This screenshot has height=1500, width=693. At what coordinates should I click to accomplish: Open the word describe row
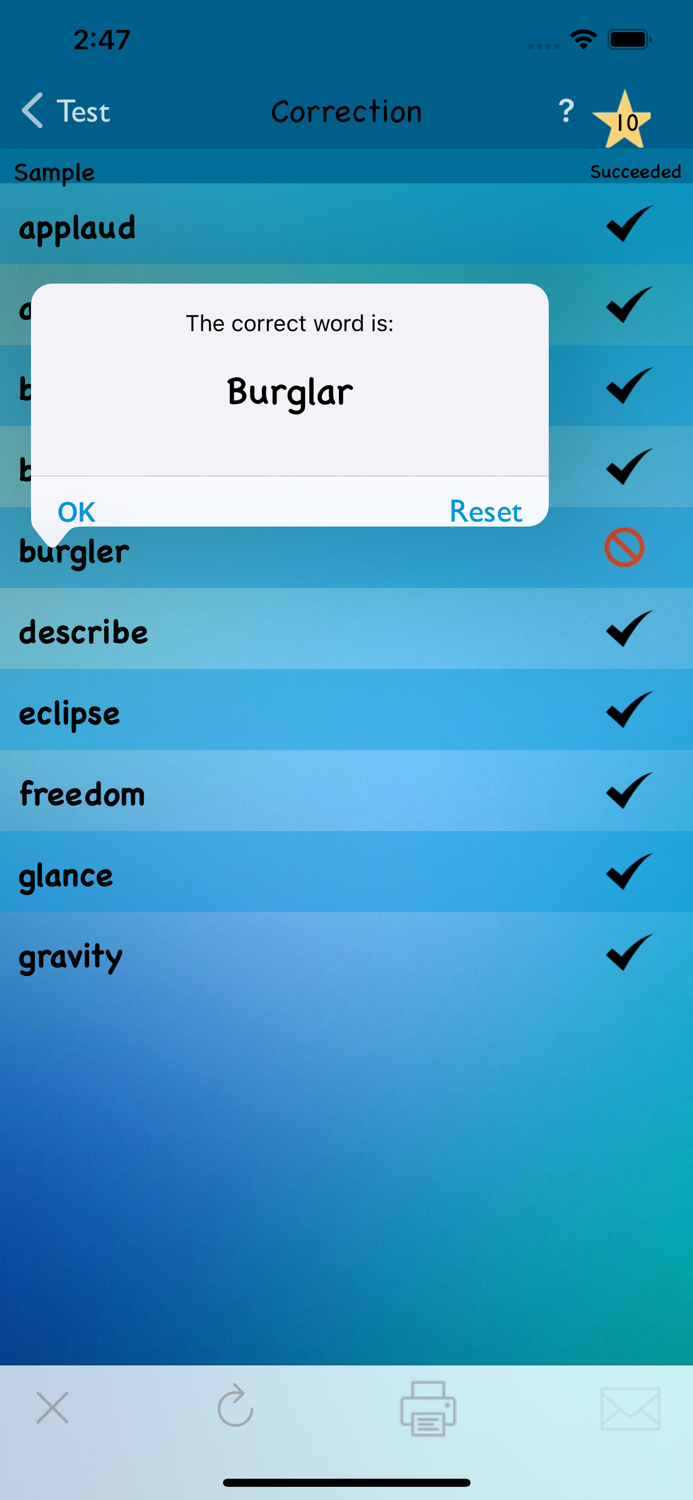(x=346, y=629)
